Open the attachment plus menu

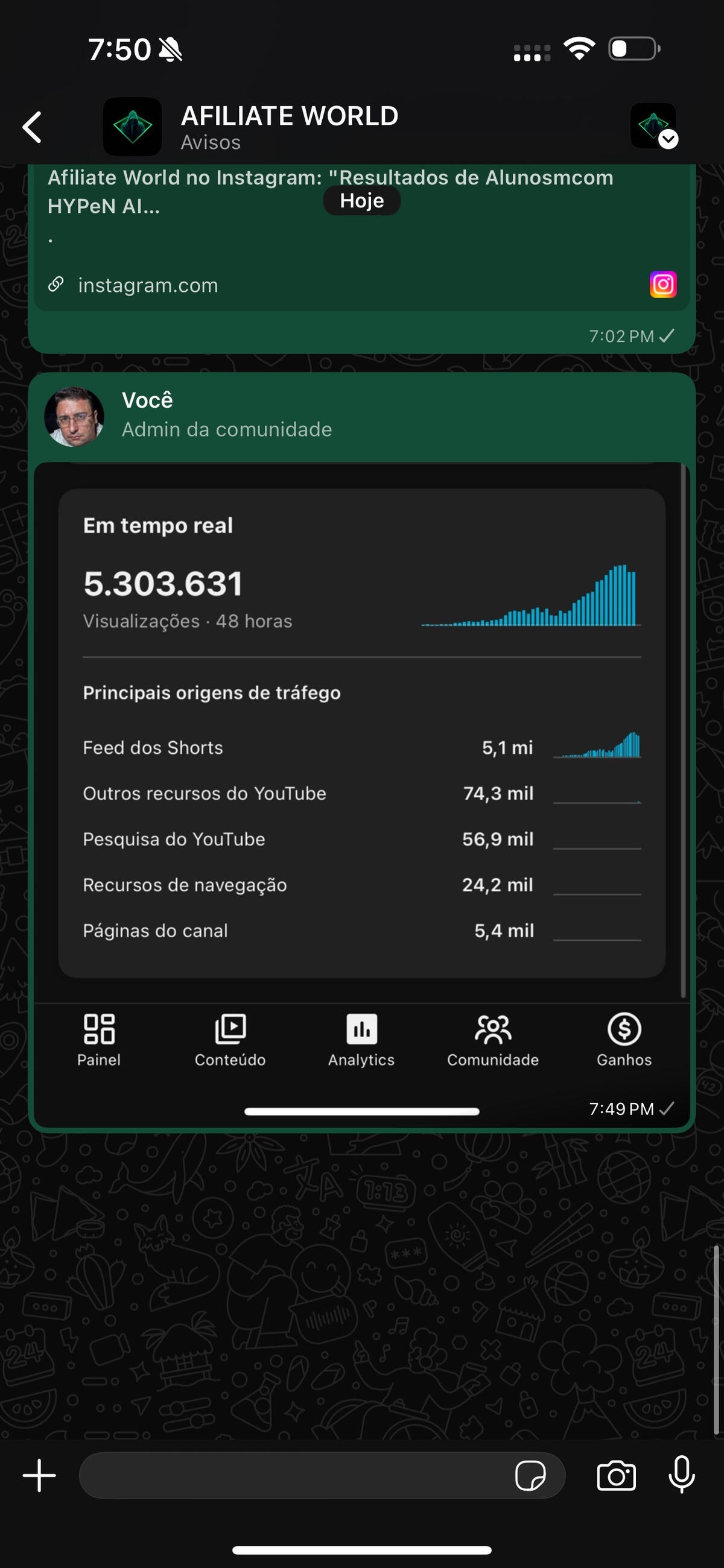[39, 1476]
